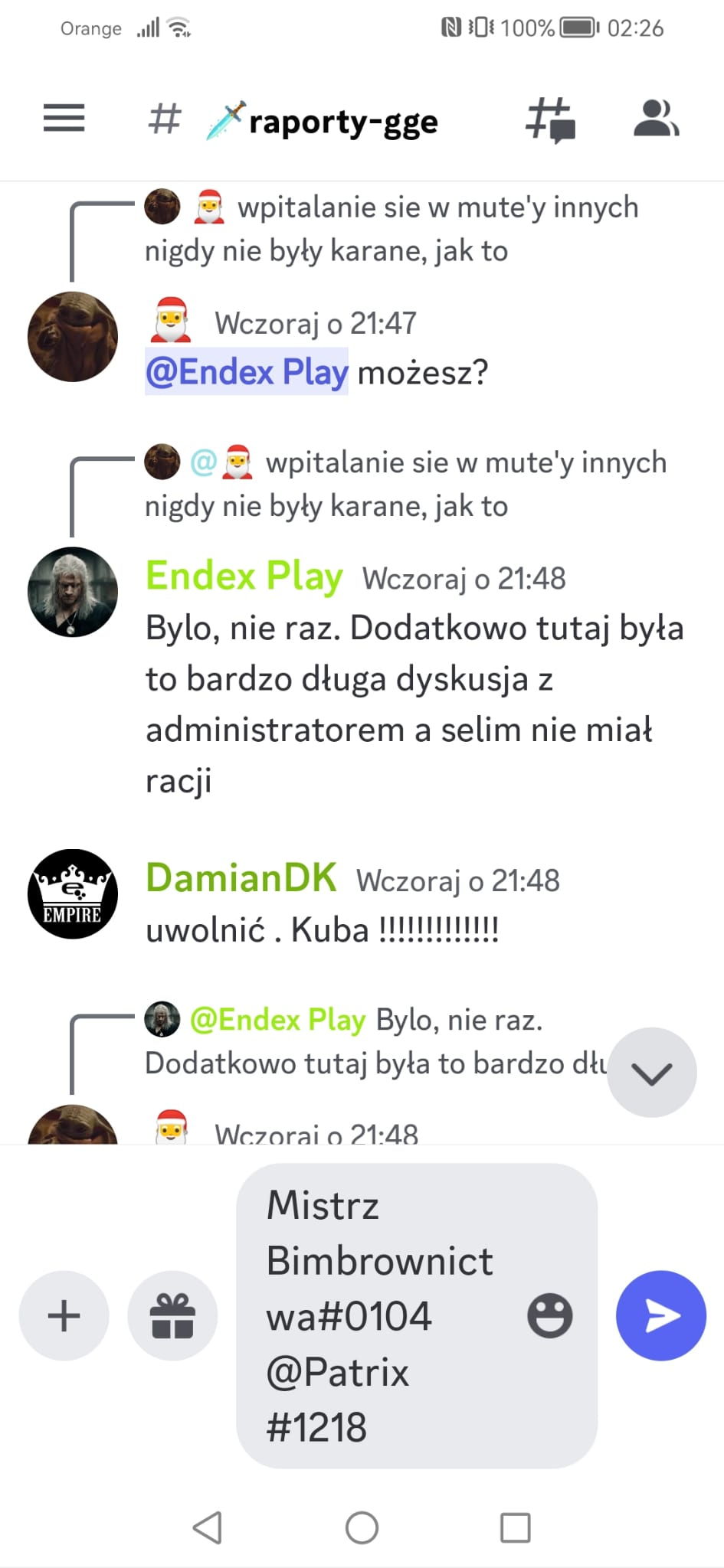
Task: Tap the @Endex Play mention in message
Action: [247, 372]
